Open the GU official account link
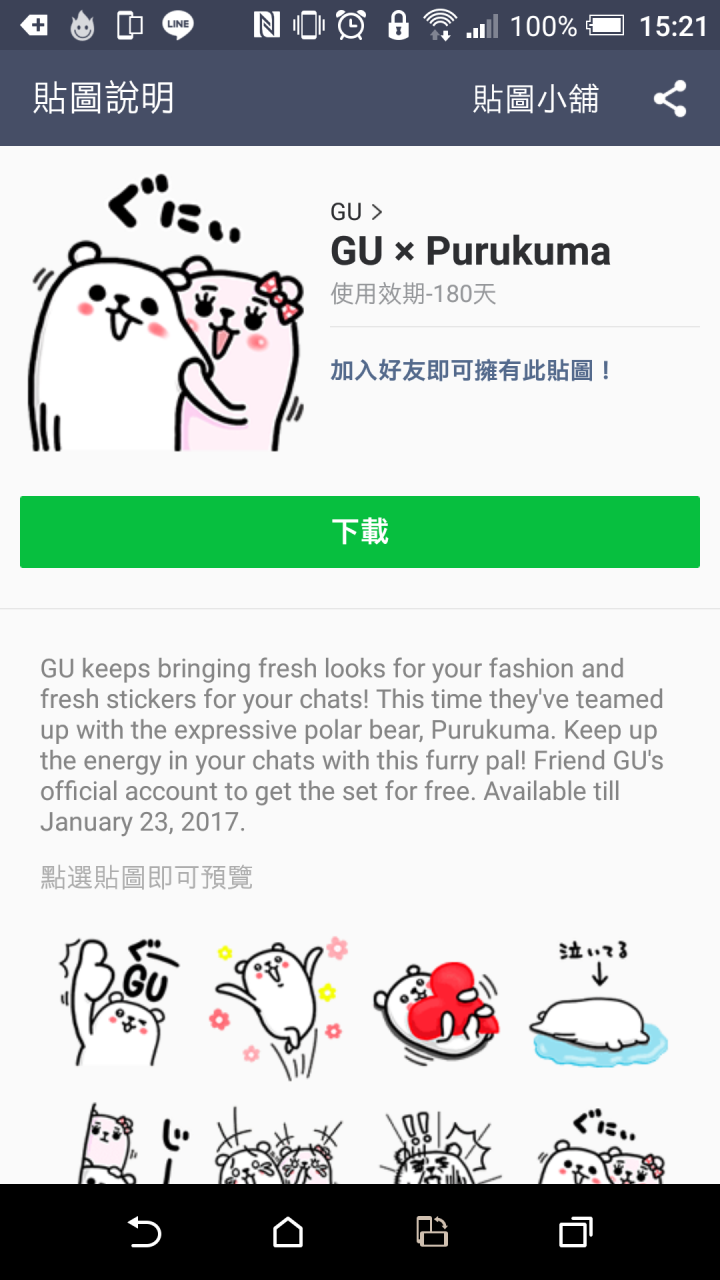The image size is (720, 1280). [356, 212]
